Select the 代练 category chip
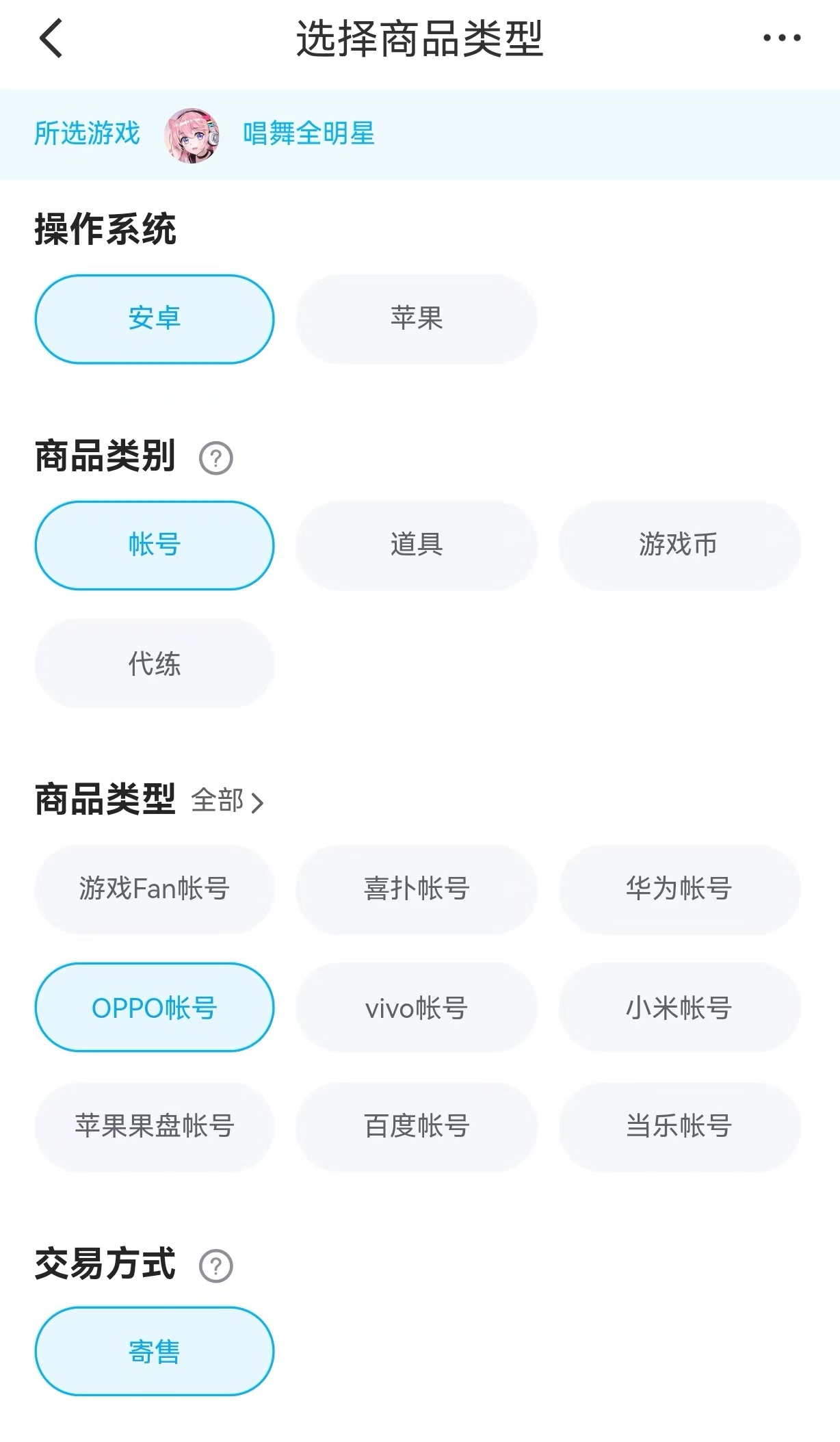Image resolution: width=840 pixels, height=1442 pixels. tap(155, 664)
